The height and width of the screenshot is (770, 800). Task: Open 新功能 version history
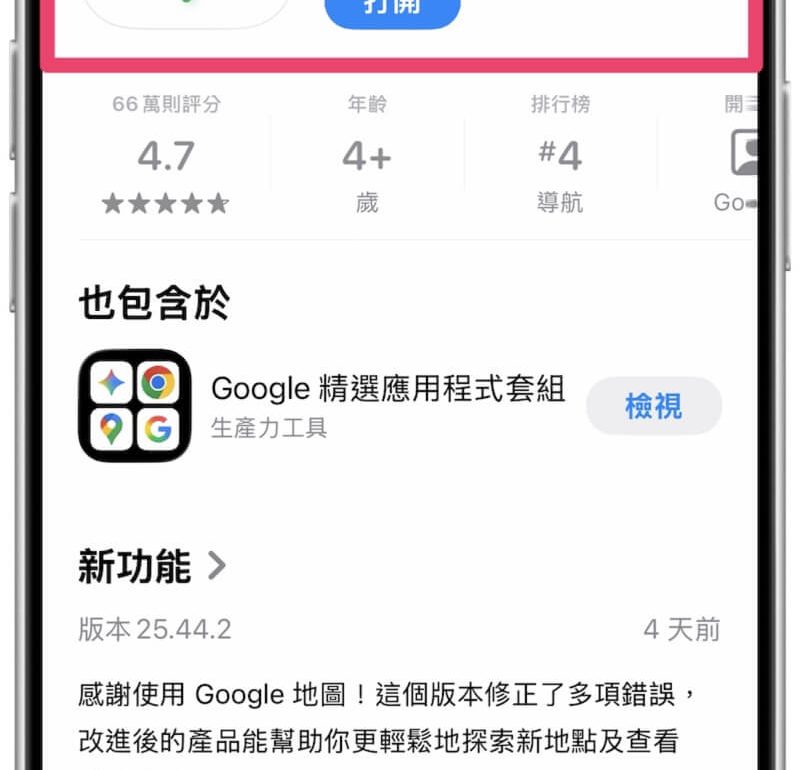(153, 567)
